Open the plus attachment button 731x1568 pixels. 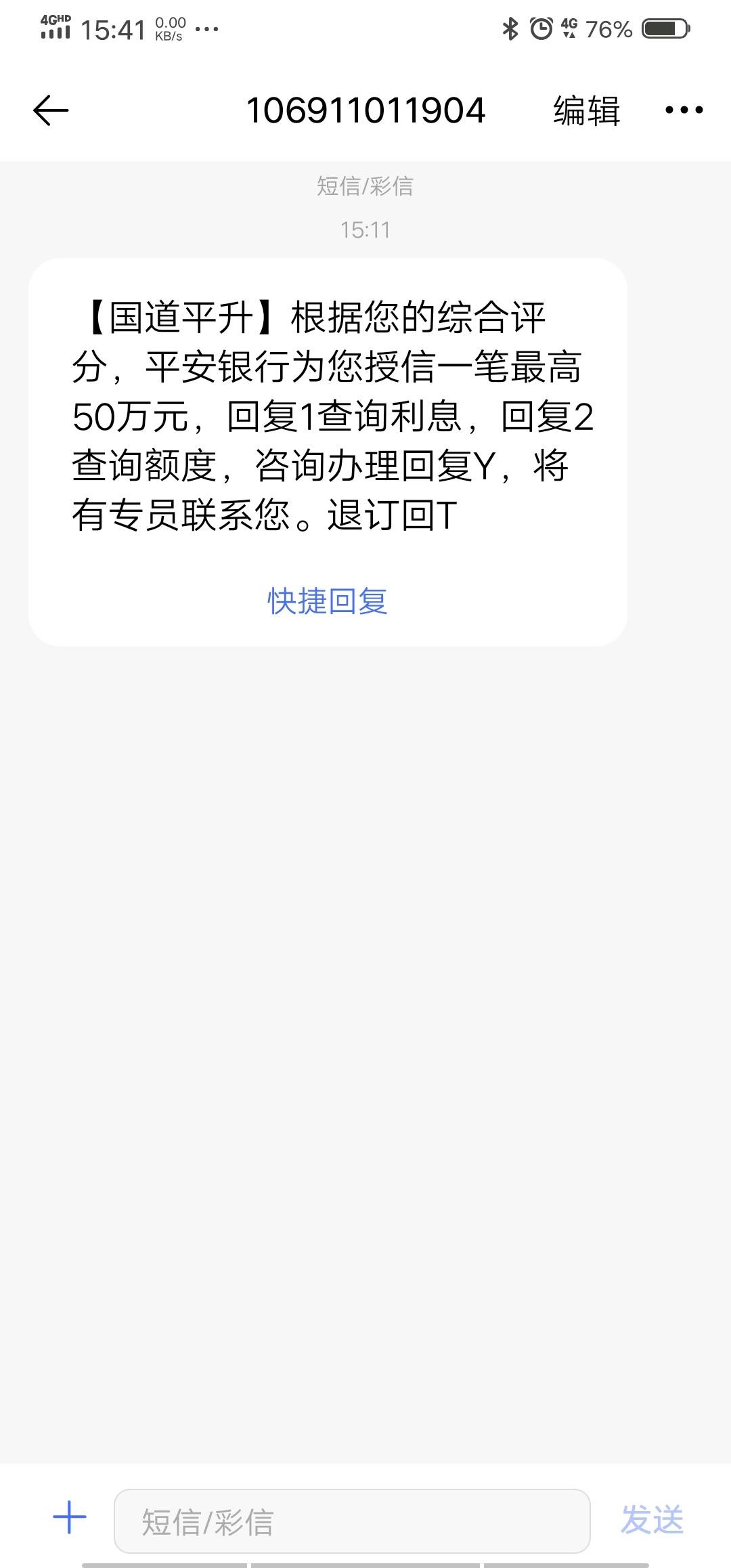(70, 1518)
